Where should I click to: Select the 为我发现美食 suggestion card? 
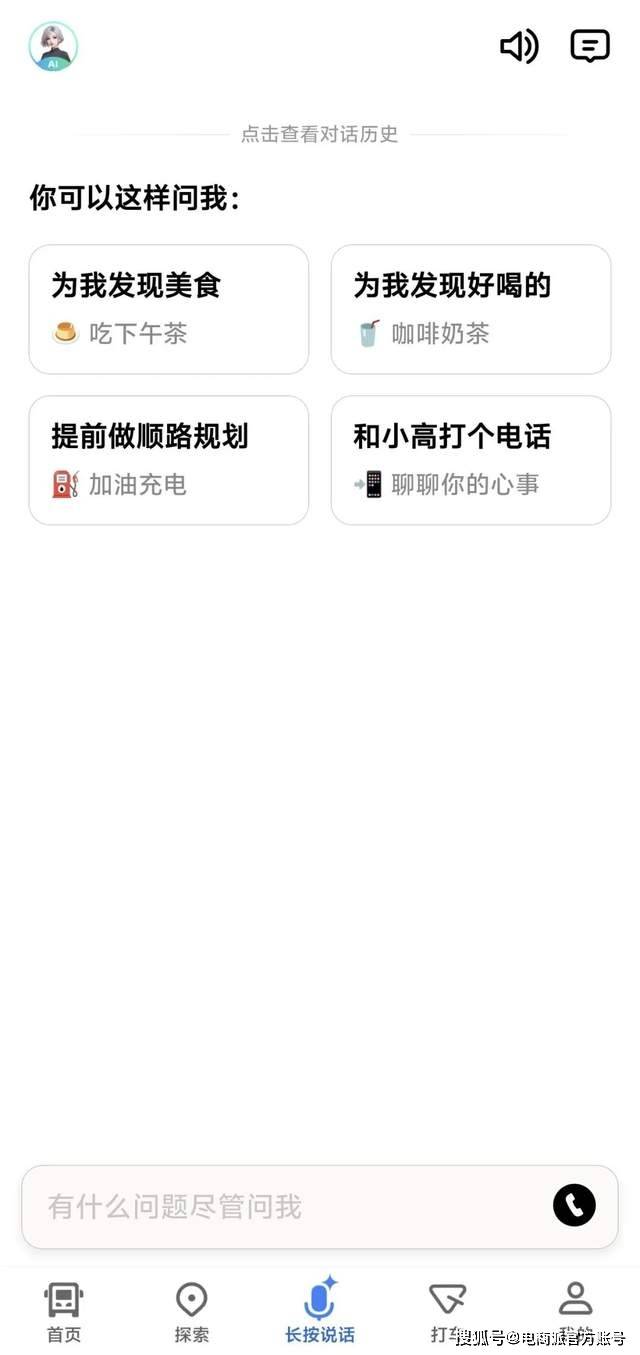168,309
